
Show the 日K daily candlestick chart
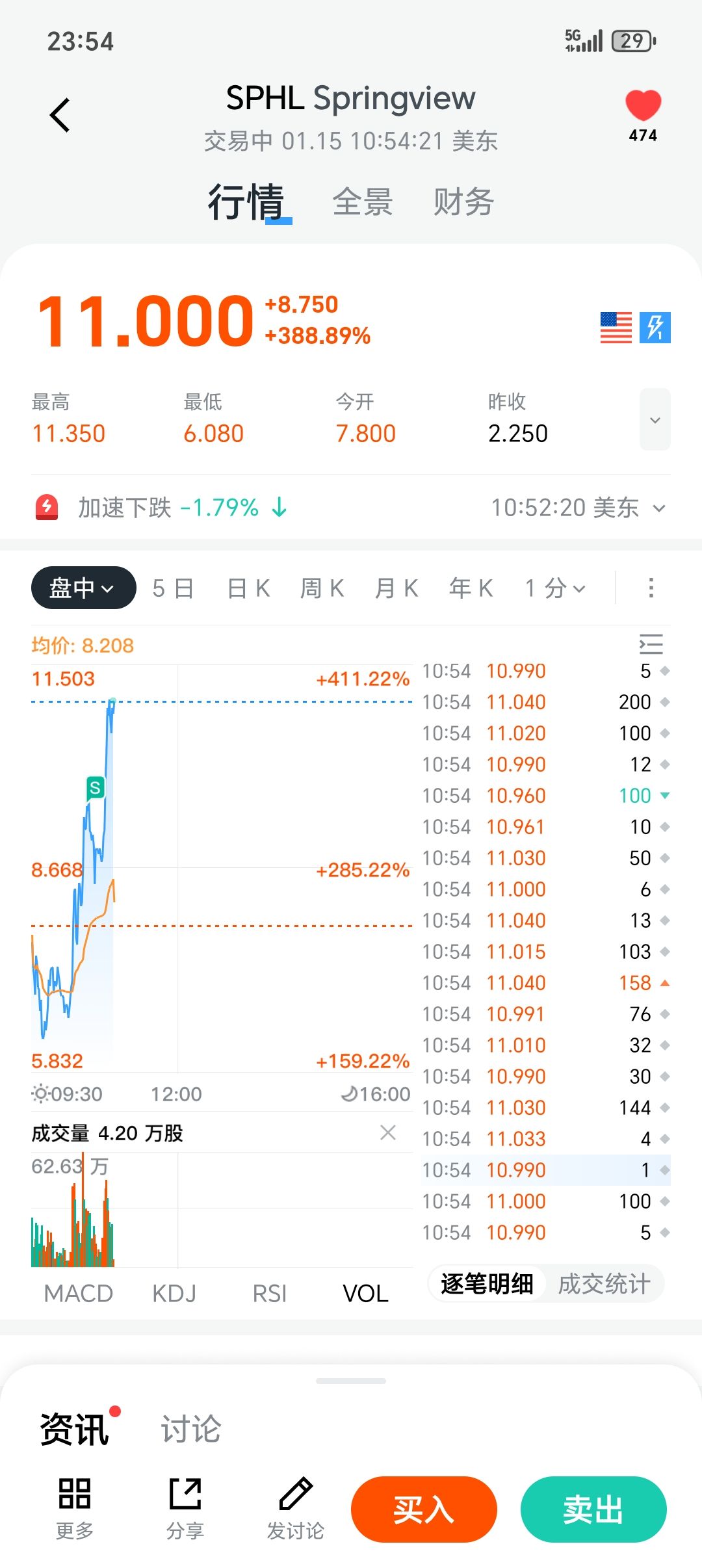click(248, 588)
